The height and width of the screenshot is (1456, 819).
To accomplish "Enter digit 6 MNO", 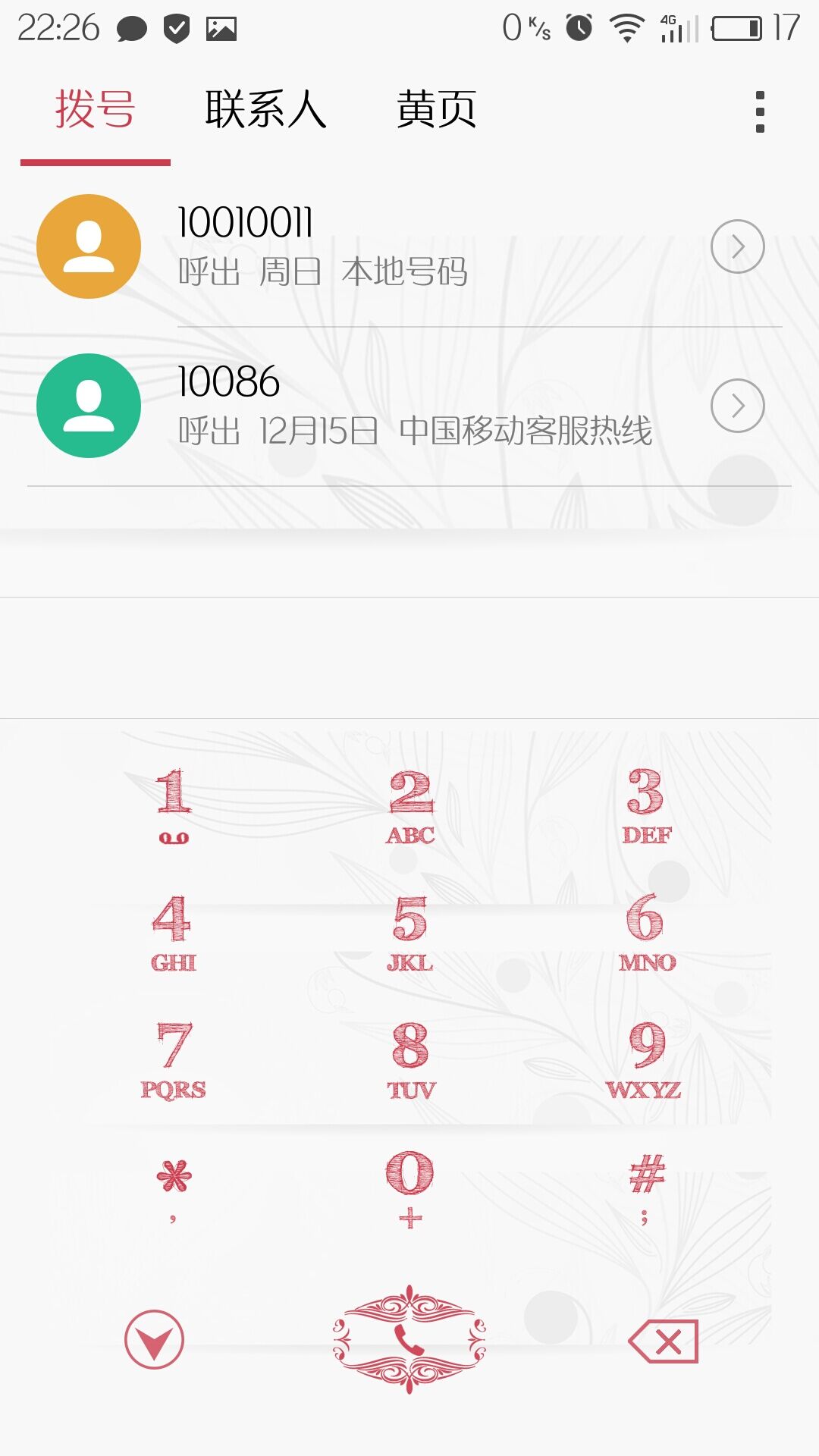I will click(646, 933).
